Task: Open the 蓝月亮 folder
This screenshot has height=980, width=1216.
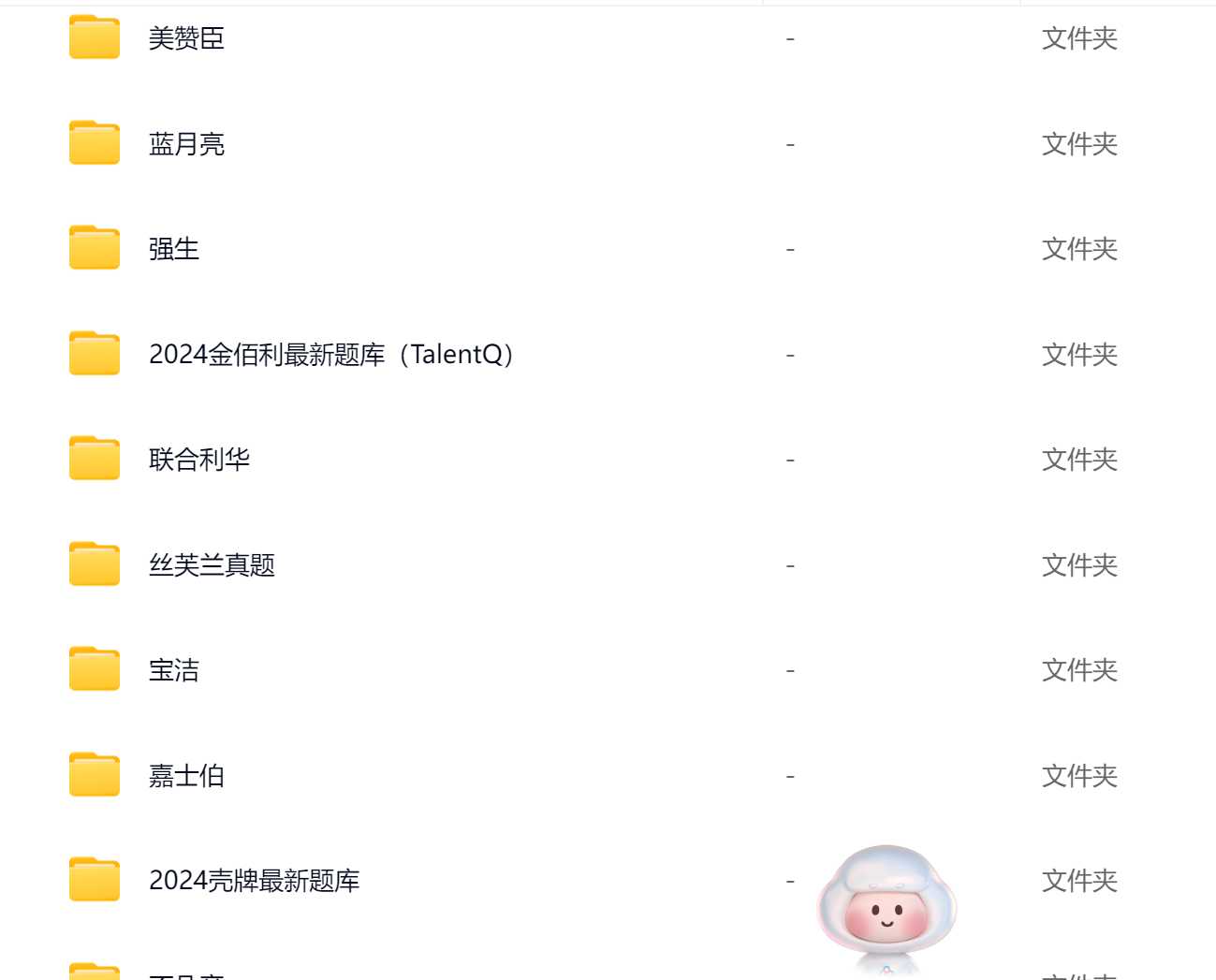Action: point(186,144)
